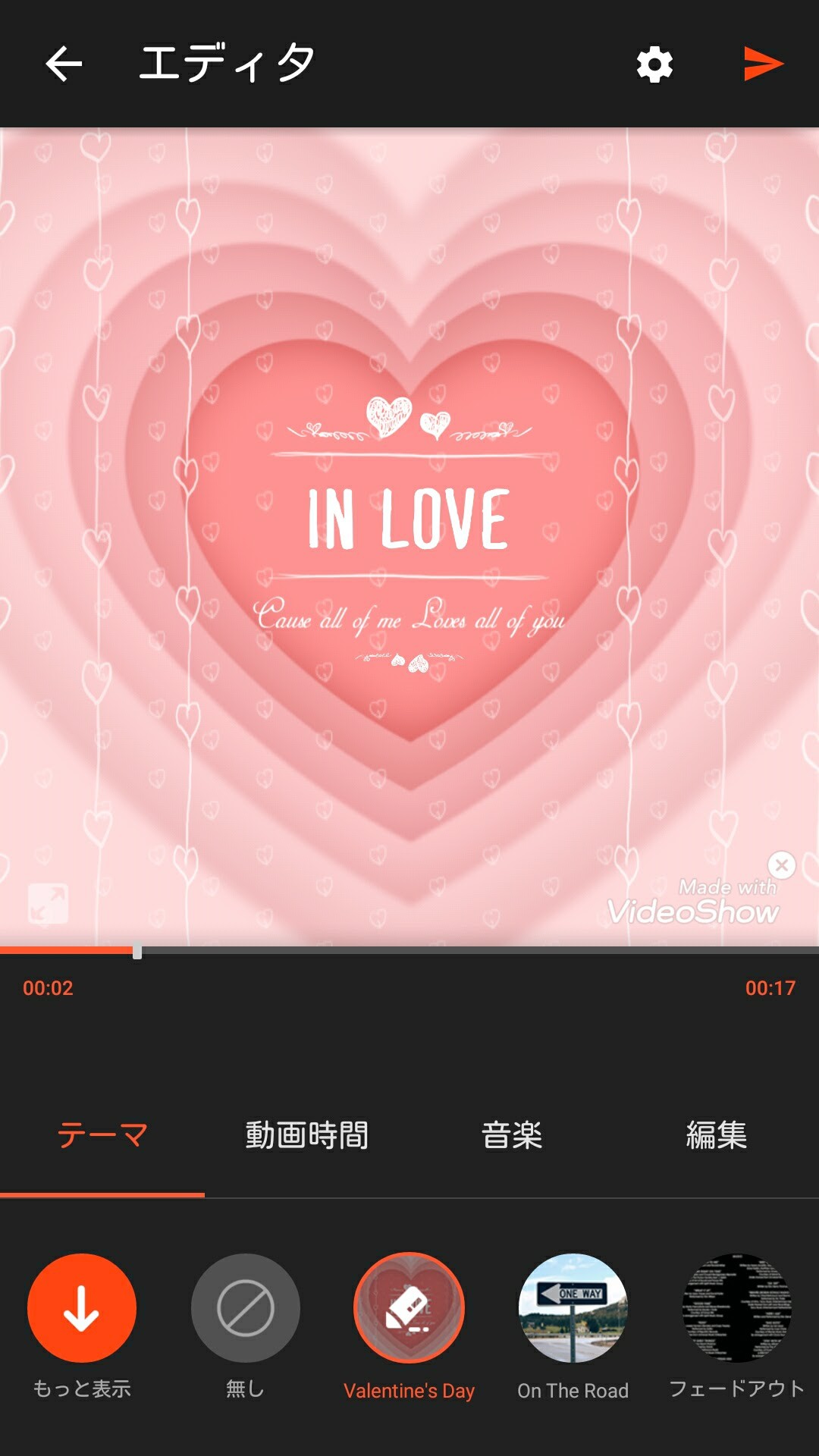Open editor settings gear
819x1456 pixels.
click(654, 64)
